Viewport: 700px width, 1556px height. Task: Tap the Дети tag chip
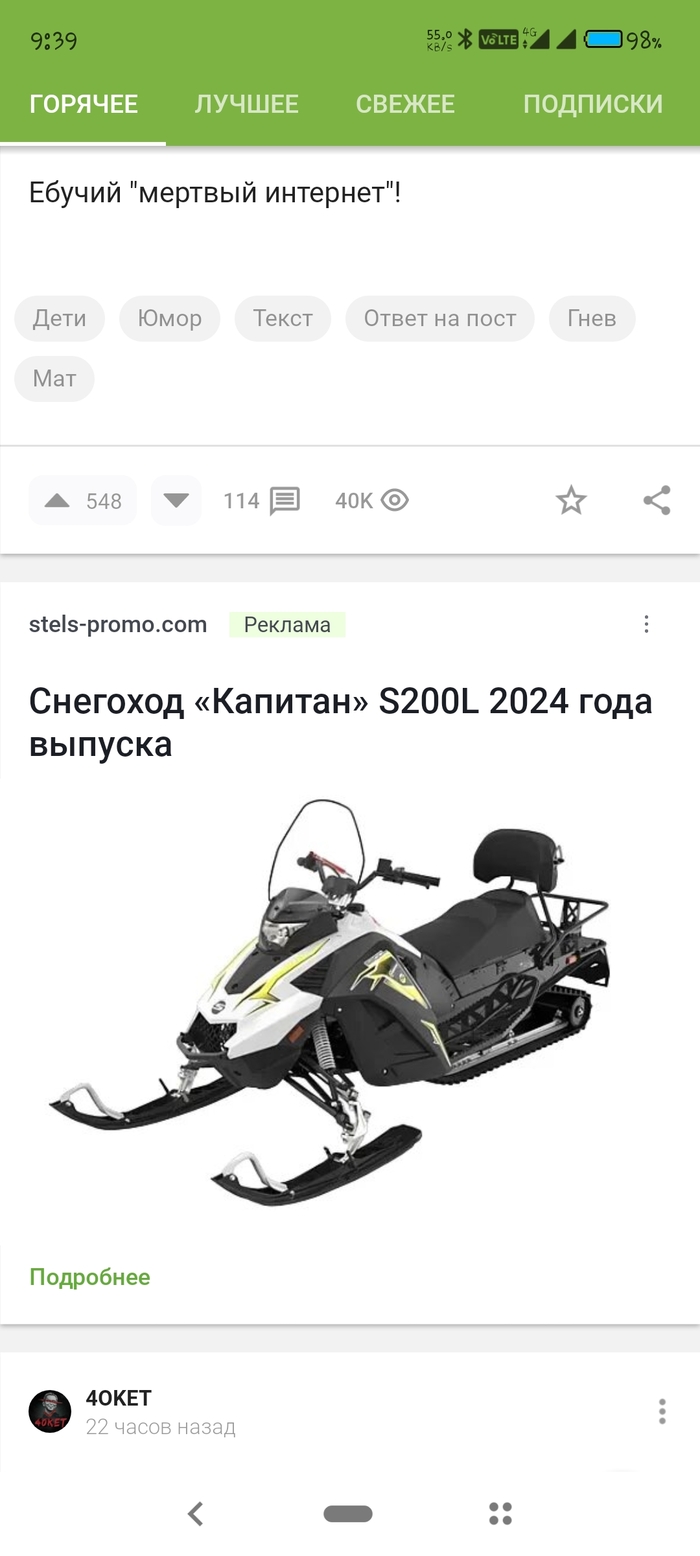tap(59, 319)
